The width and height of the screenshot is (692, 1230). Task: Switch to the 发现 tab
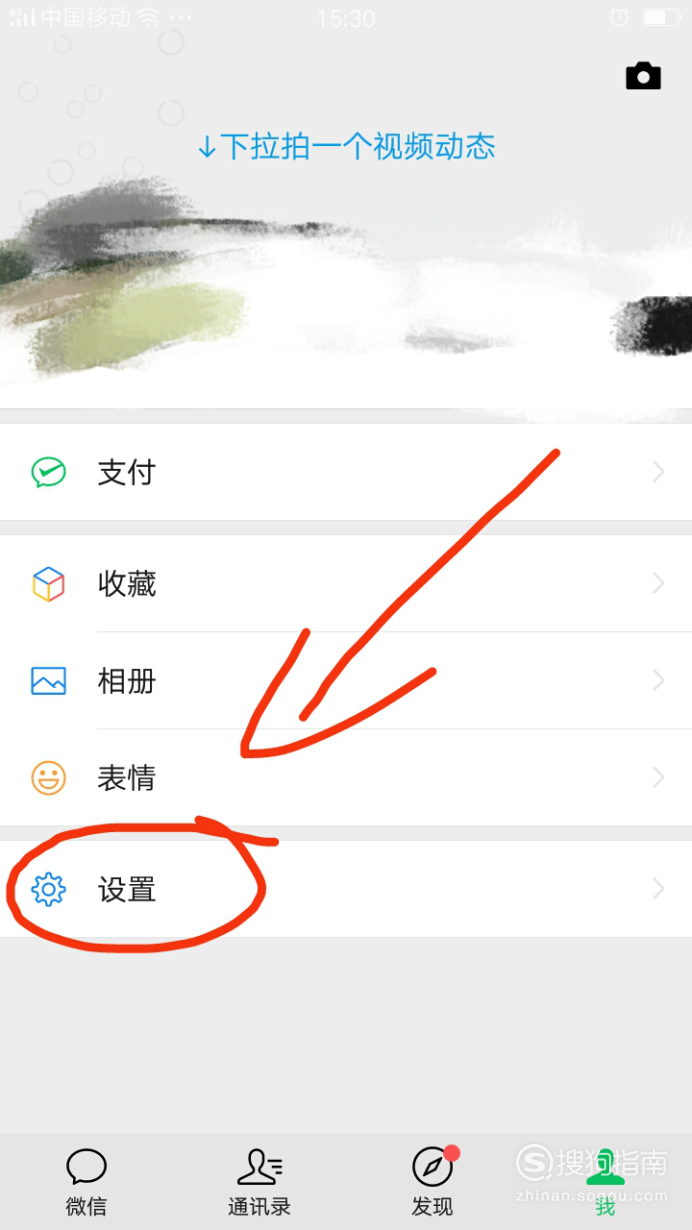tap(432, 1181)
